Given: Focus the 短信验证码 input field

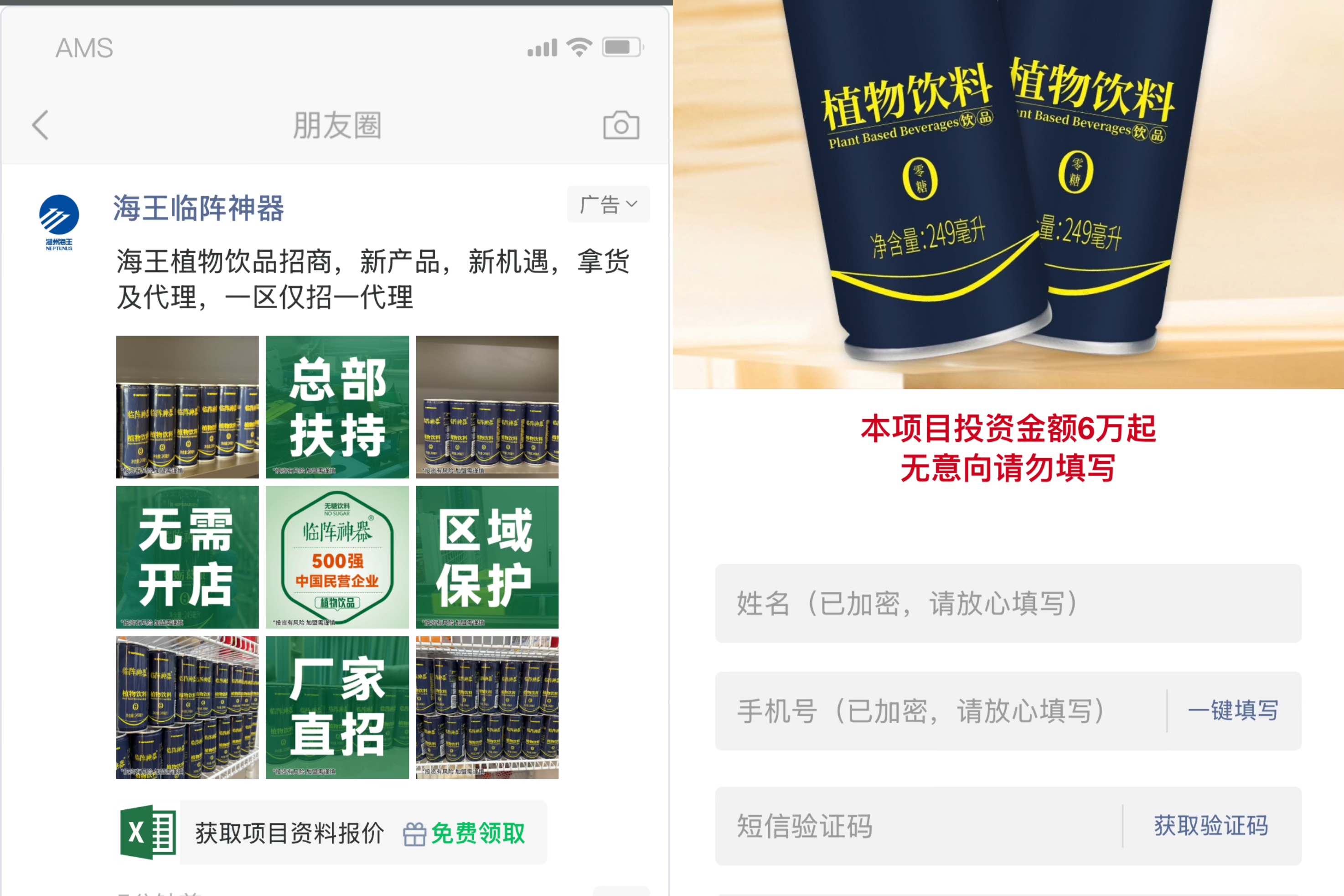Looking at the screenshot, I should click(918, 826).
